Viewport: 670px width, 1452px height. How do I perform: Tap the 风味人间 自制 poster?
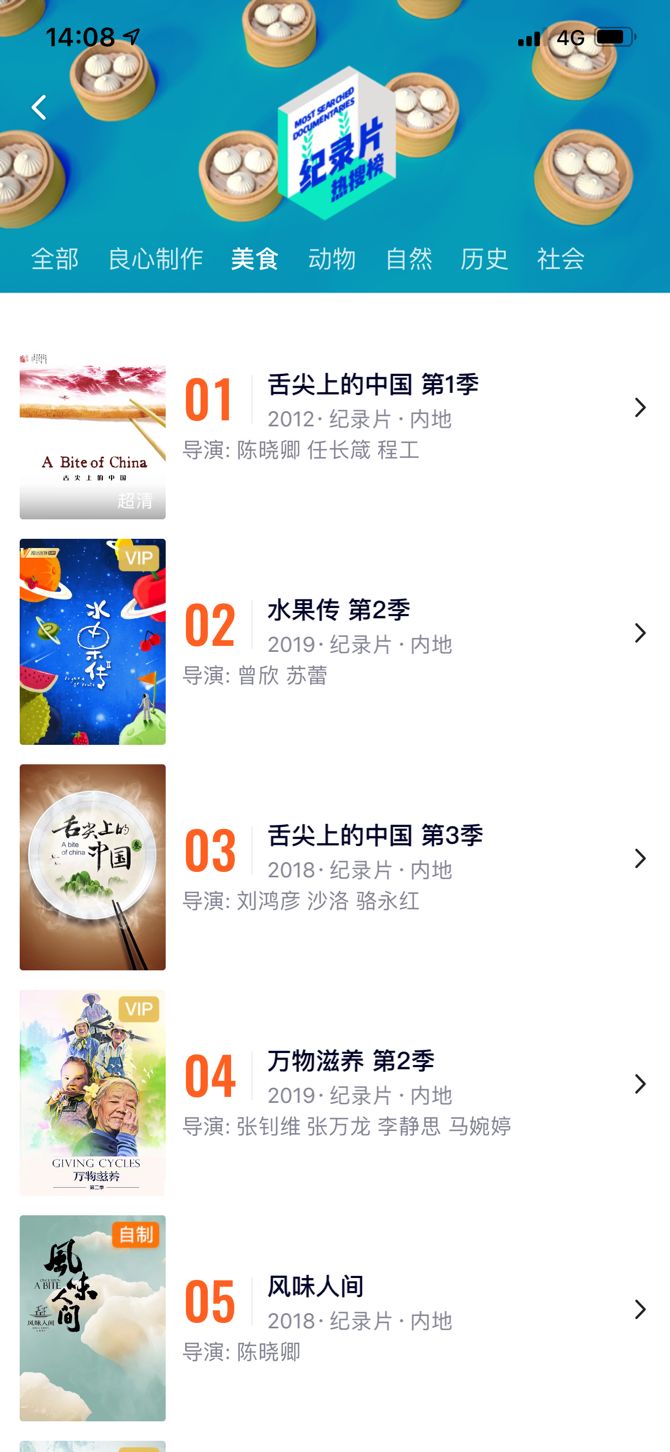pos(93,1318)
